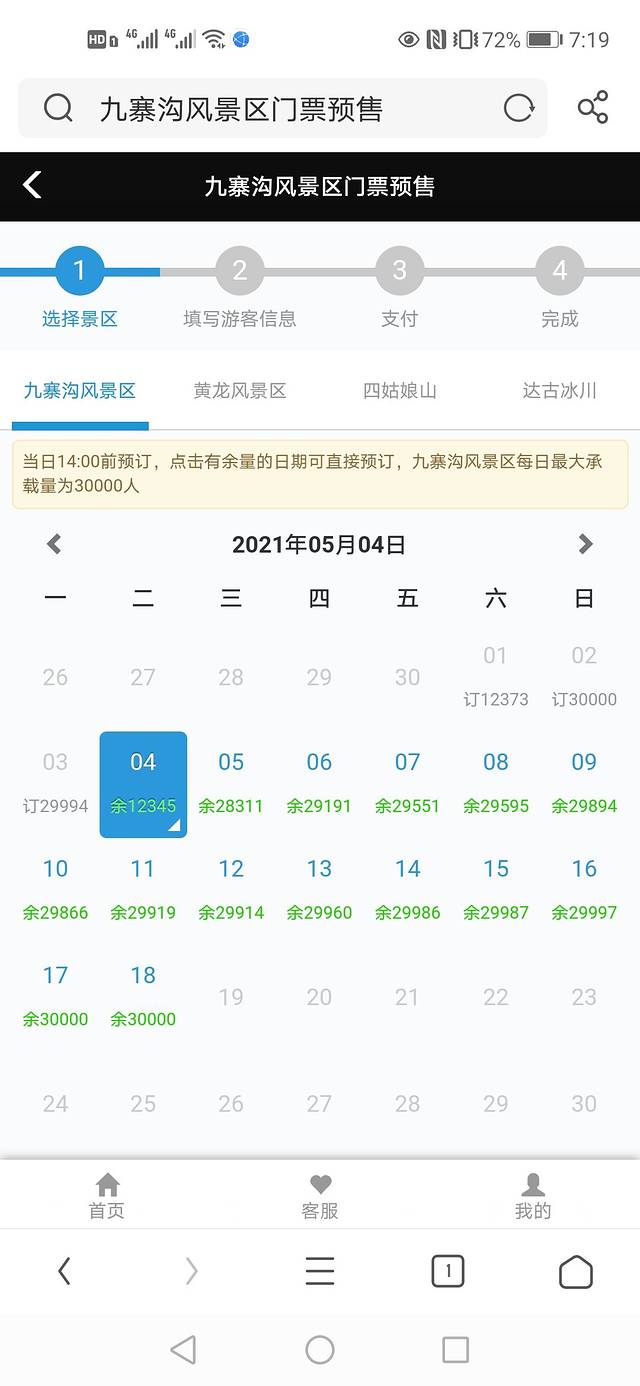
Task: Open the 首页 home tab
Action: tap(107, 1196)
